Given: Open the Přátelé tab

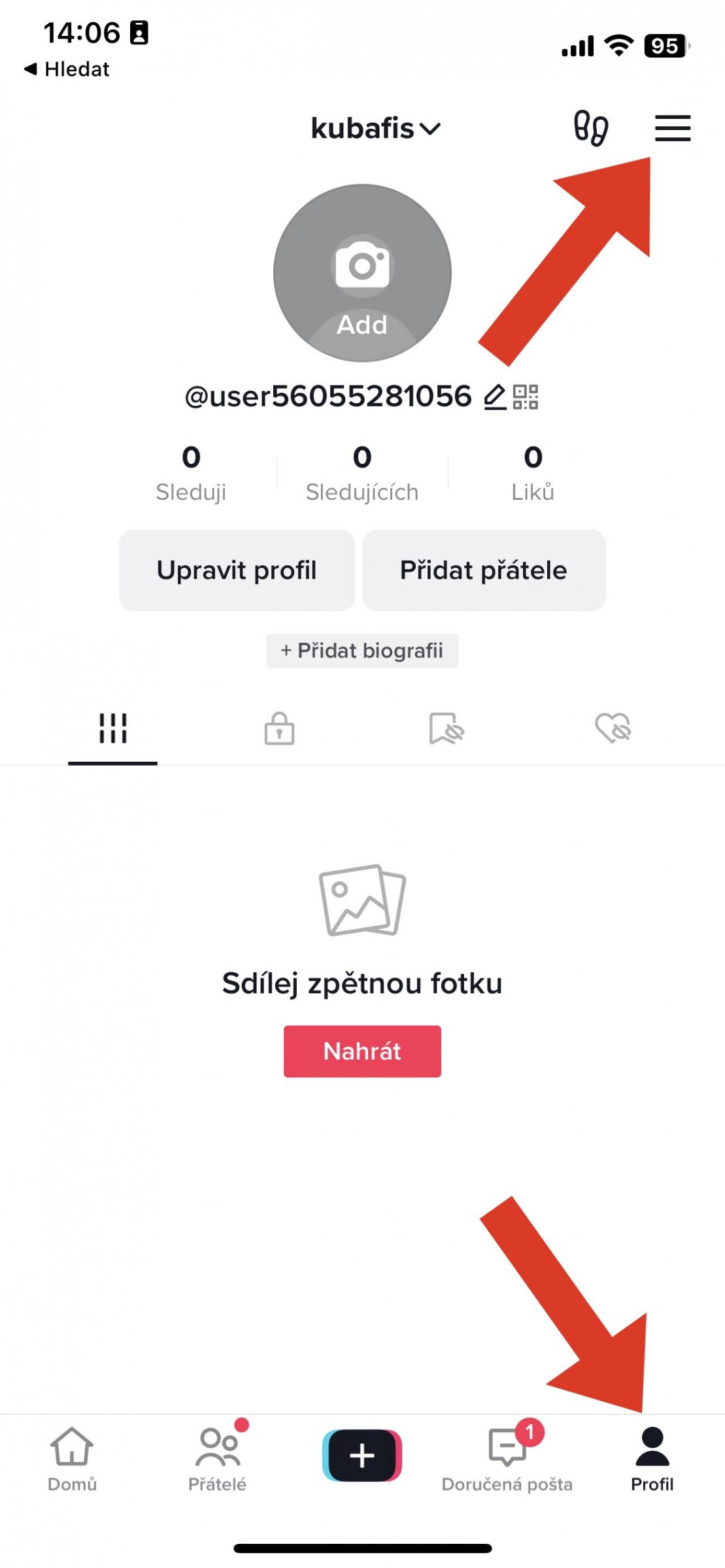Looking at the screenshot, I should (217, 1460).
